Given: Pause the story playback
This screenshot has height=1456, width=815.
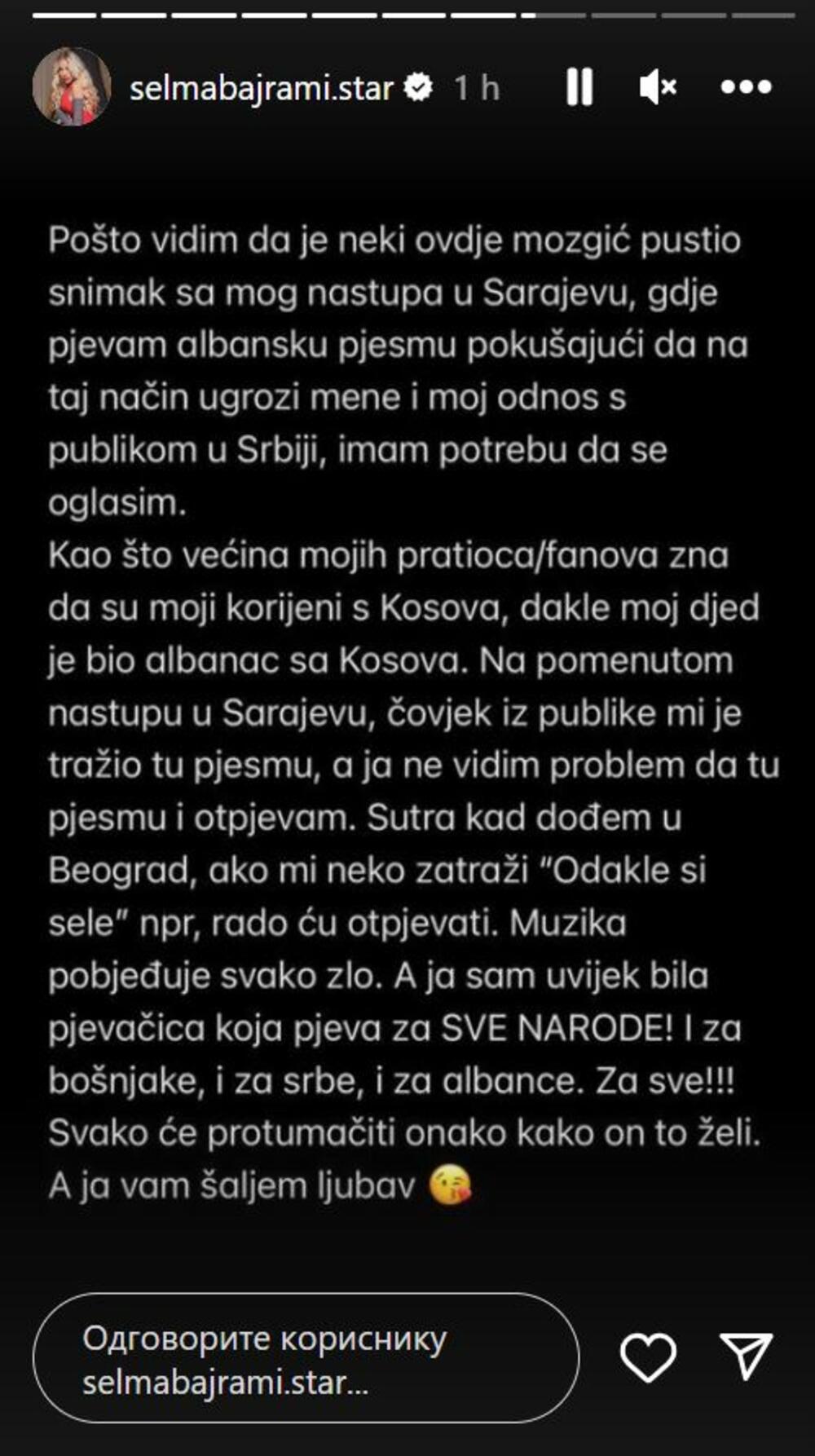Looking at the screenshot, I should [579, 86].
